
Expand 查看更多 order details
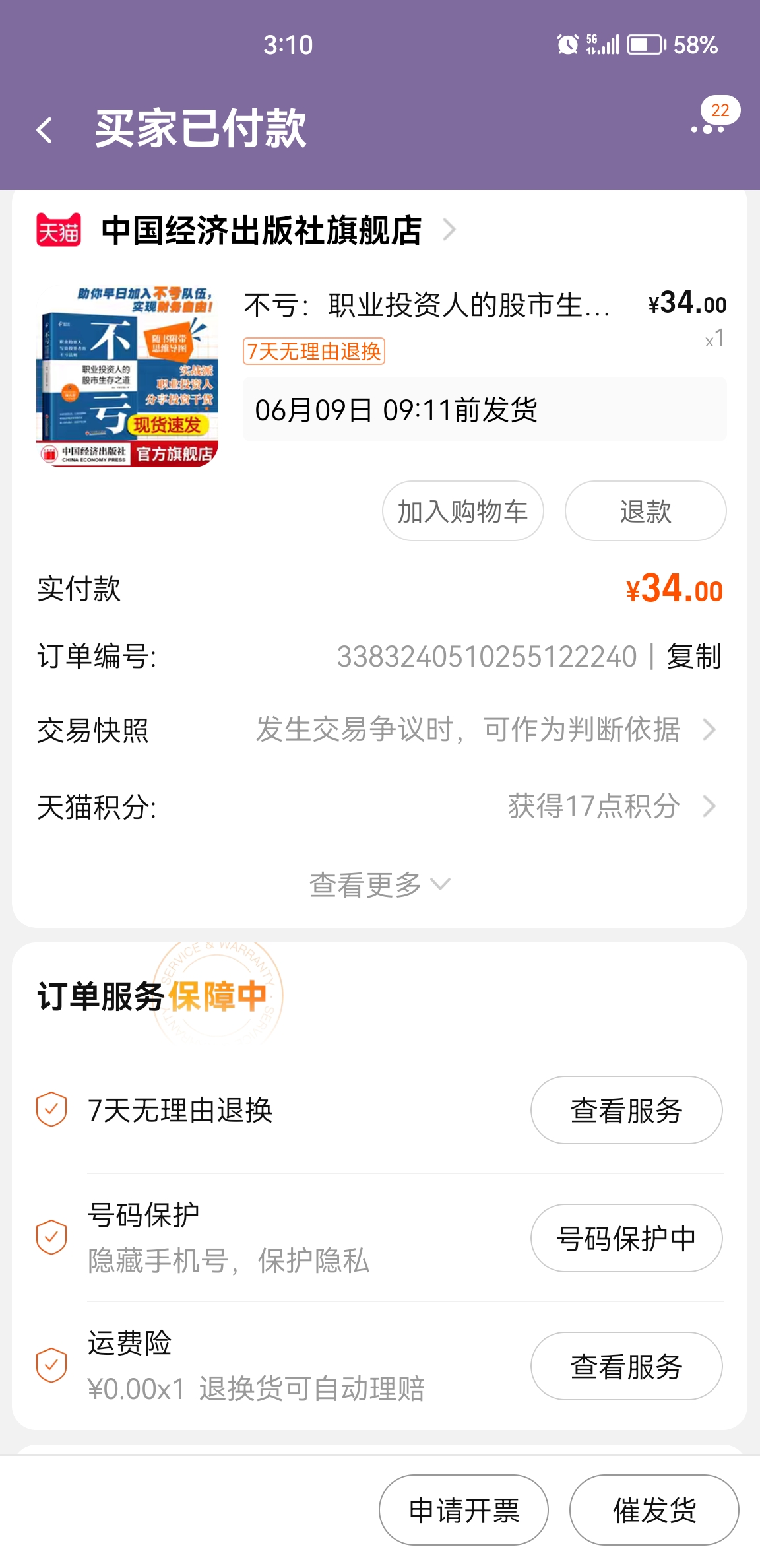(x=379, y=884)
